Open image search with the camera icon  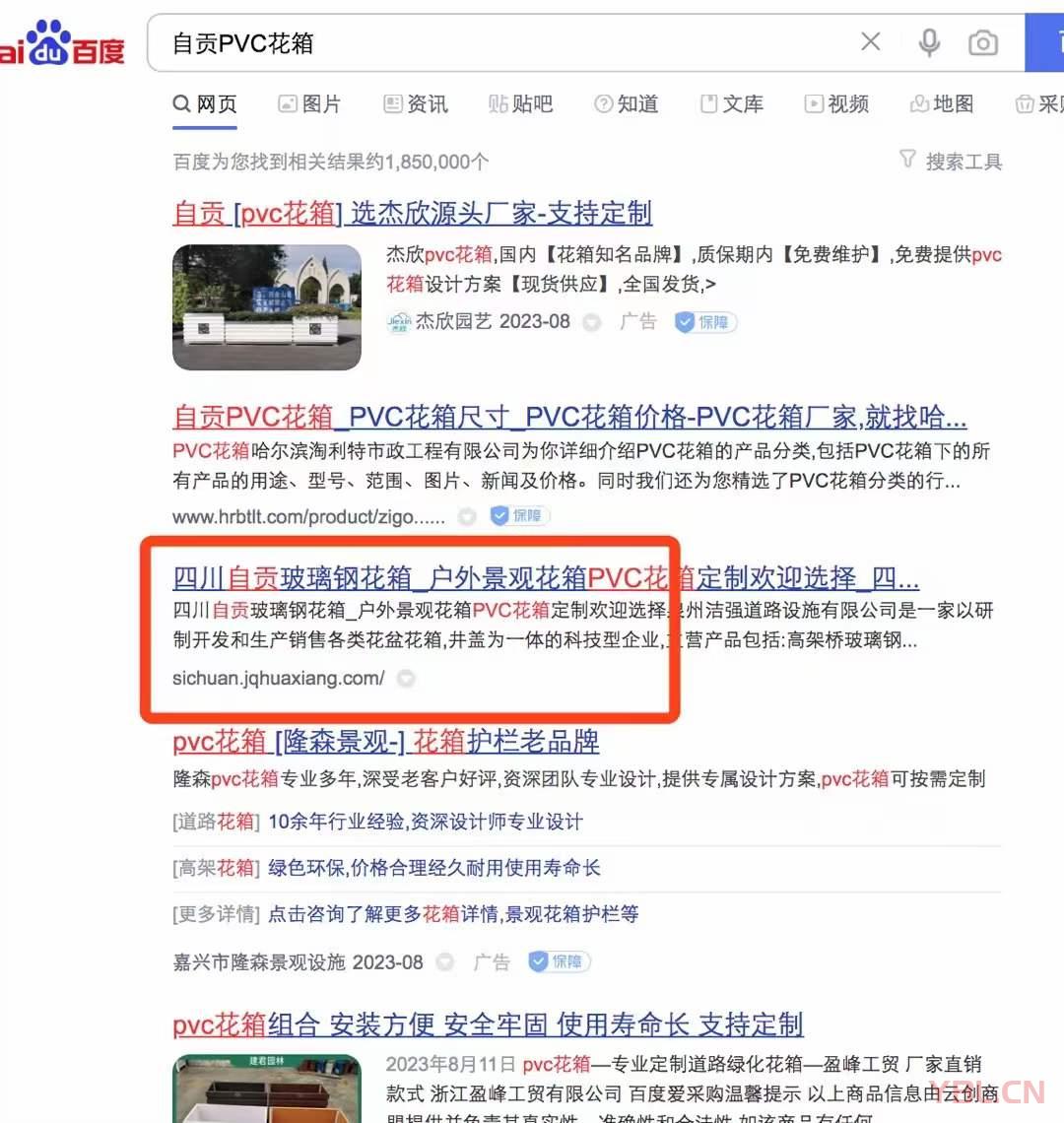[x=982, y=42]
